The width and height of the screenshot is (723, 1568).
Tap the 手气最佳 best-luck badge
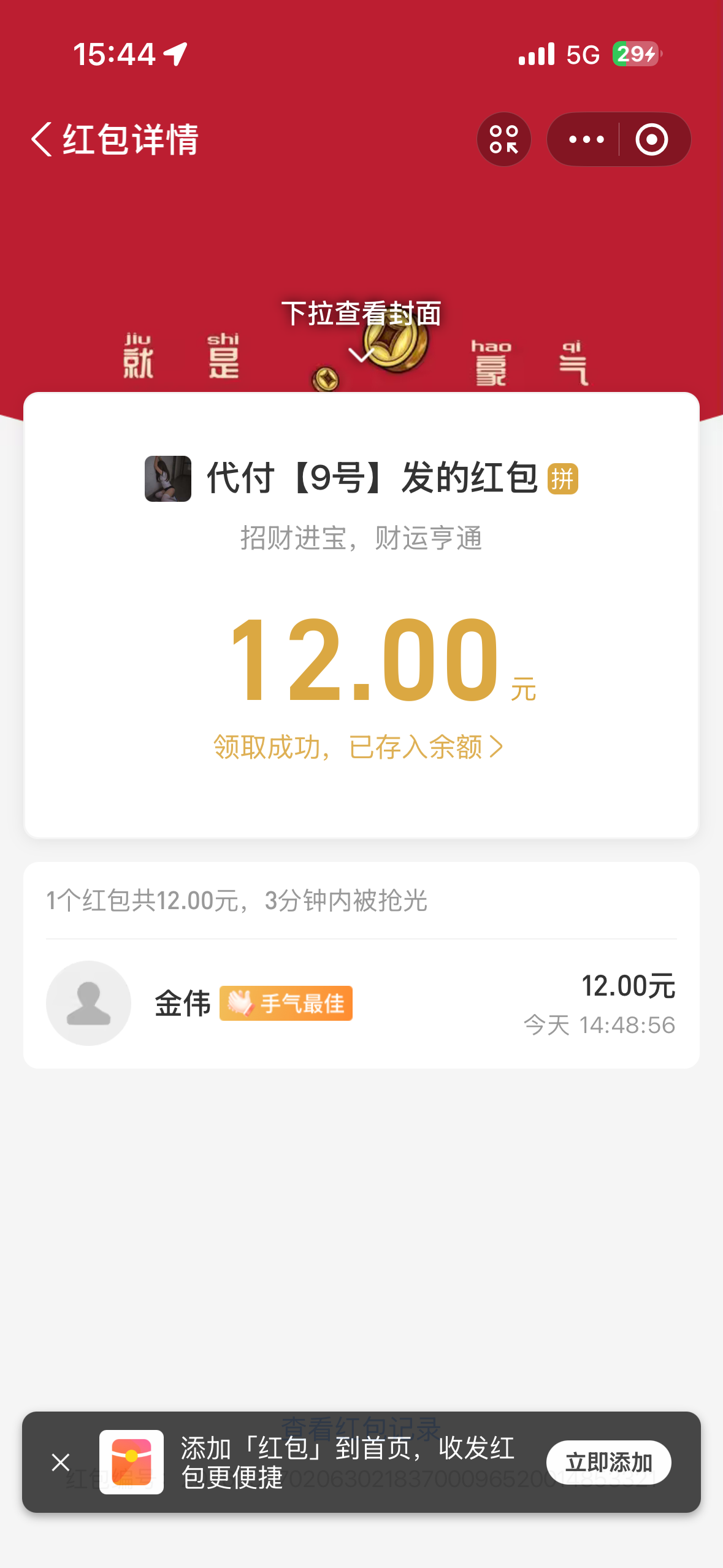click(x=285, y=1003)
